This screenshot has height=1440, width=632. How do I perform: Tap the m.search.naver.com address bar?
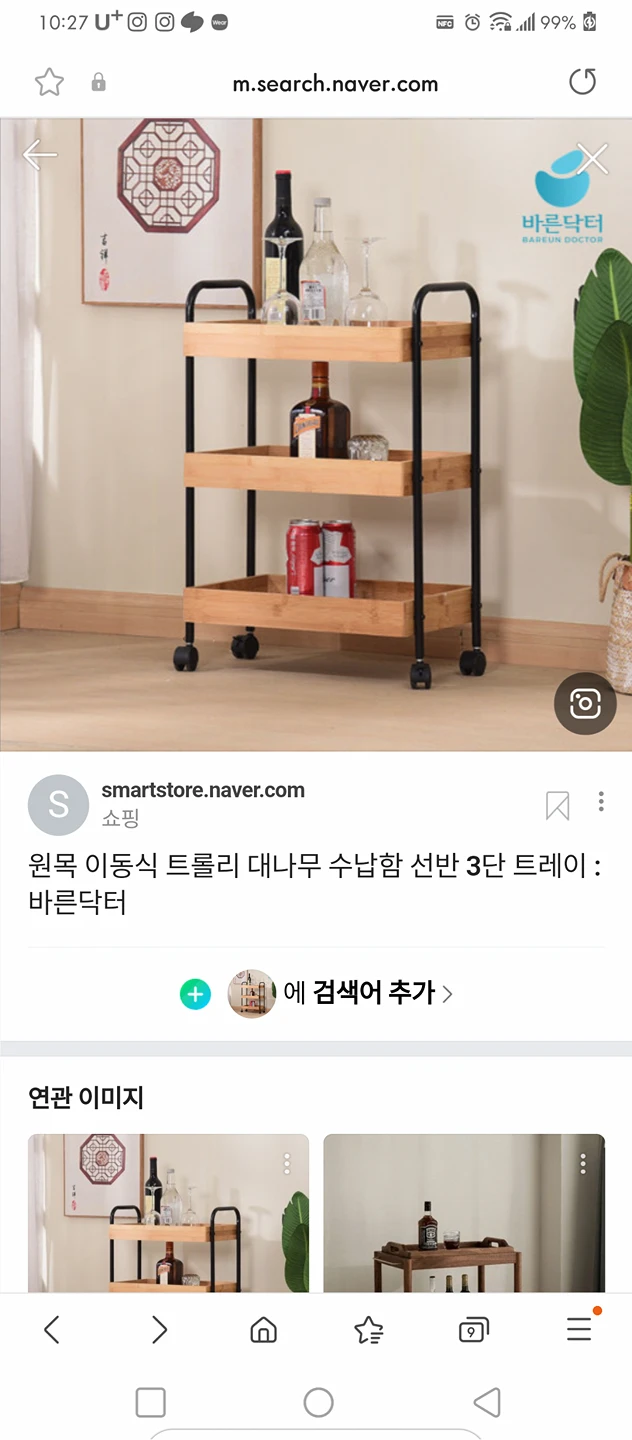(x=335, y=84)
